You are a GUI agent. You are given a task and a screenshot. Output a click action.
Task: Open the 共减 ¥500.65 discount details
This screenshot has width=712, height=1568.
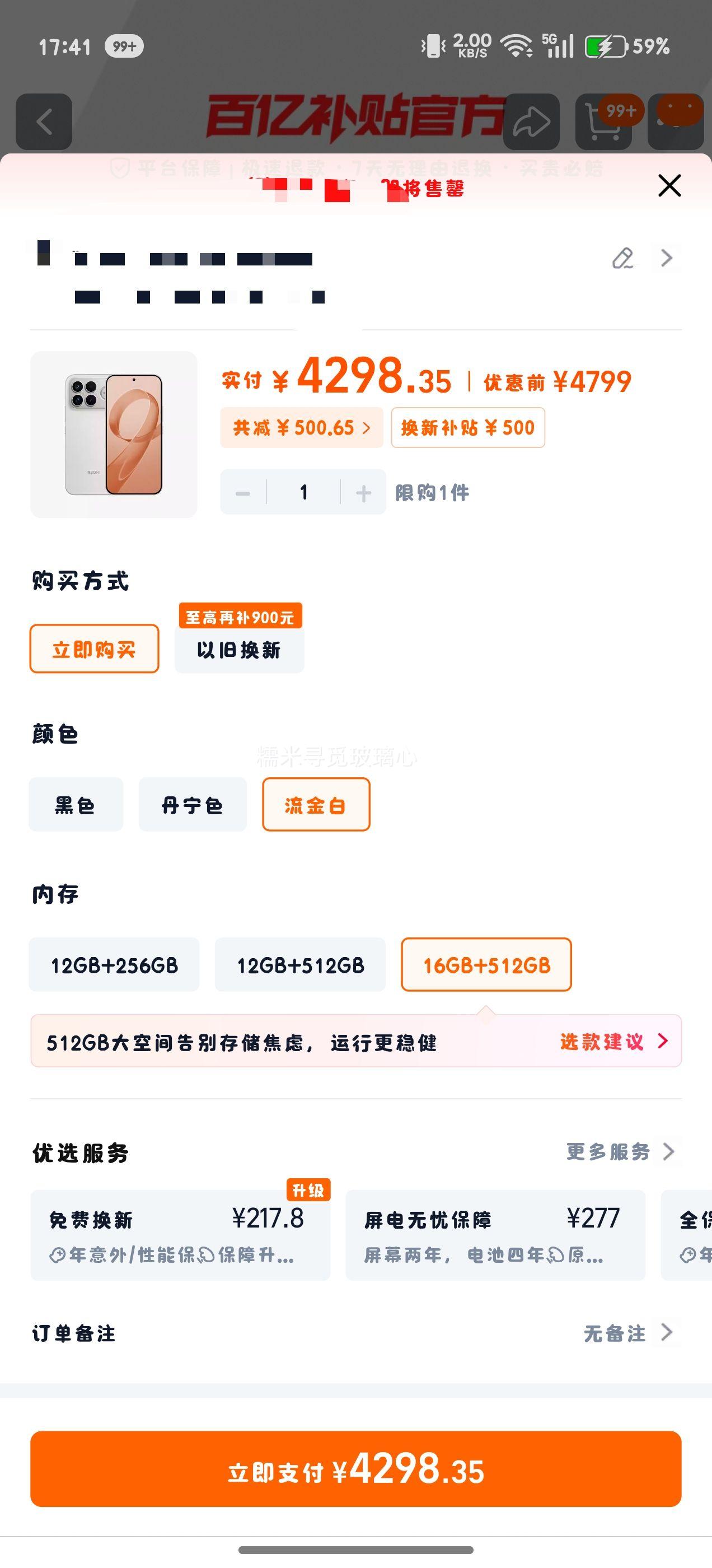click(301, 428)
